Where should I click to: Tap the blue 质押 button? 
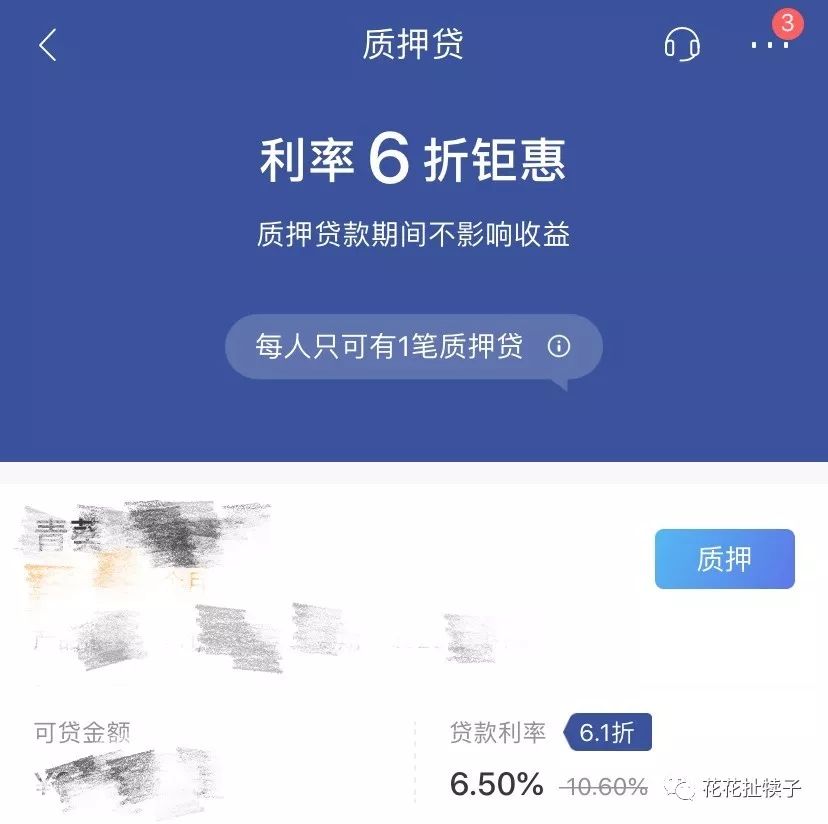point(724,559)
